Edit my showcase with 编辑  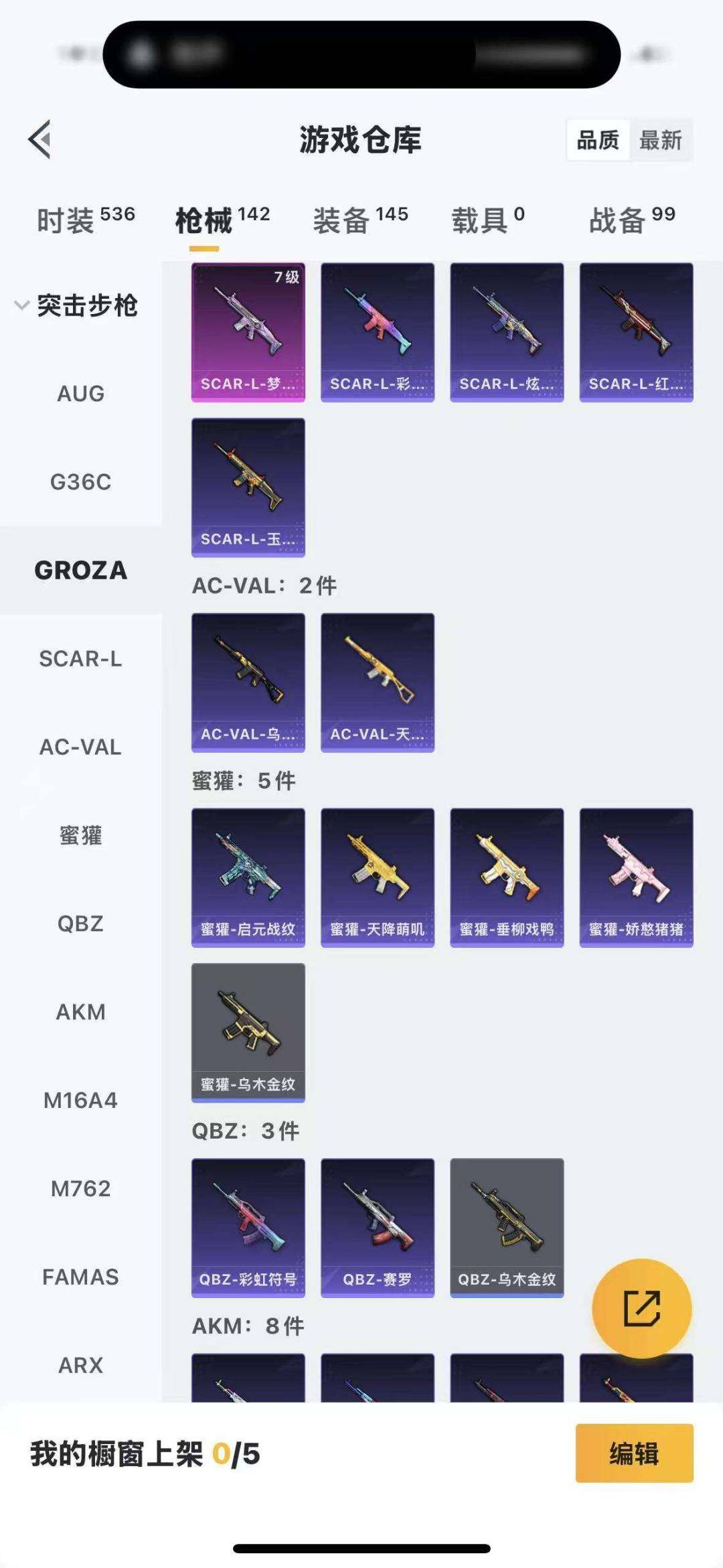634,1453
